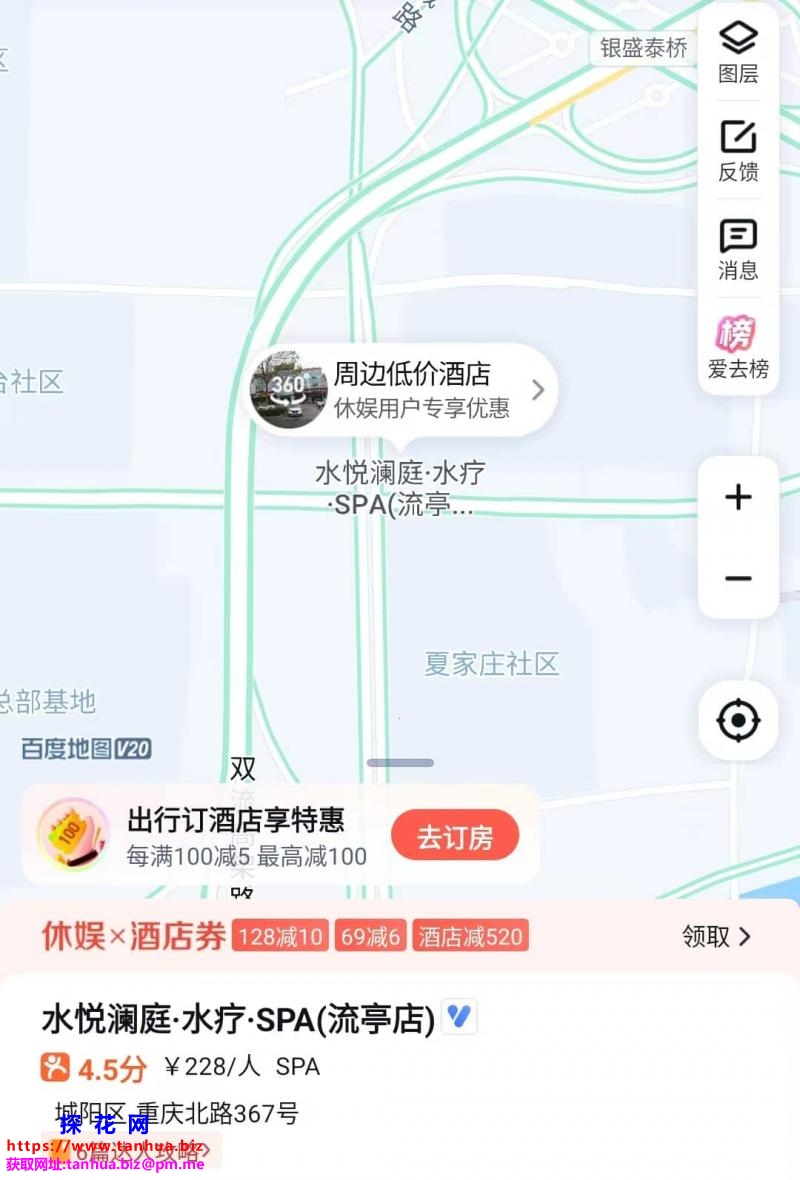Open 消息 messages
Screen dimensions: 800x1180
[x=738, y=249]
